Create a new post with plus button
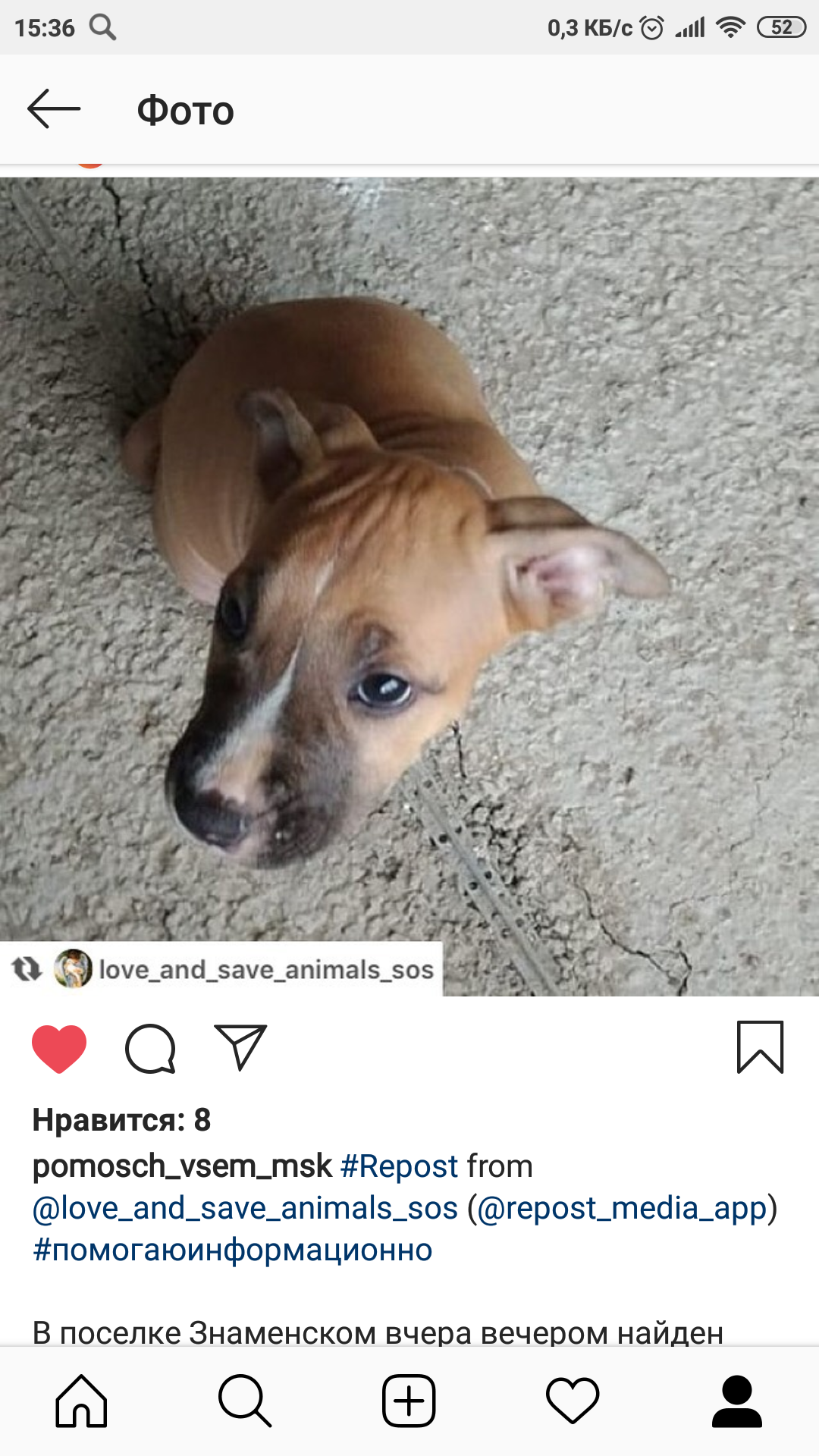The width and height of the screenshot is (819, 1456). (x=409, y=1401)
